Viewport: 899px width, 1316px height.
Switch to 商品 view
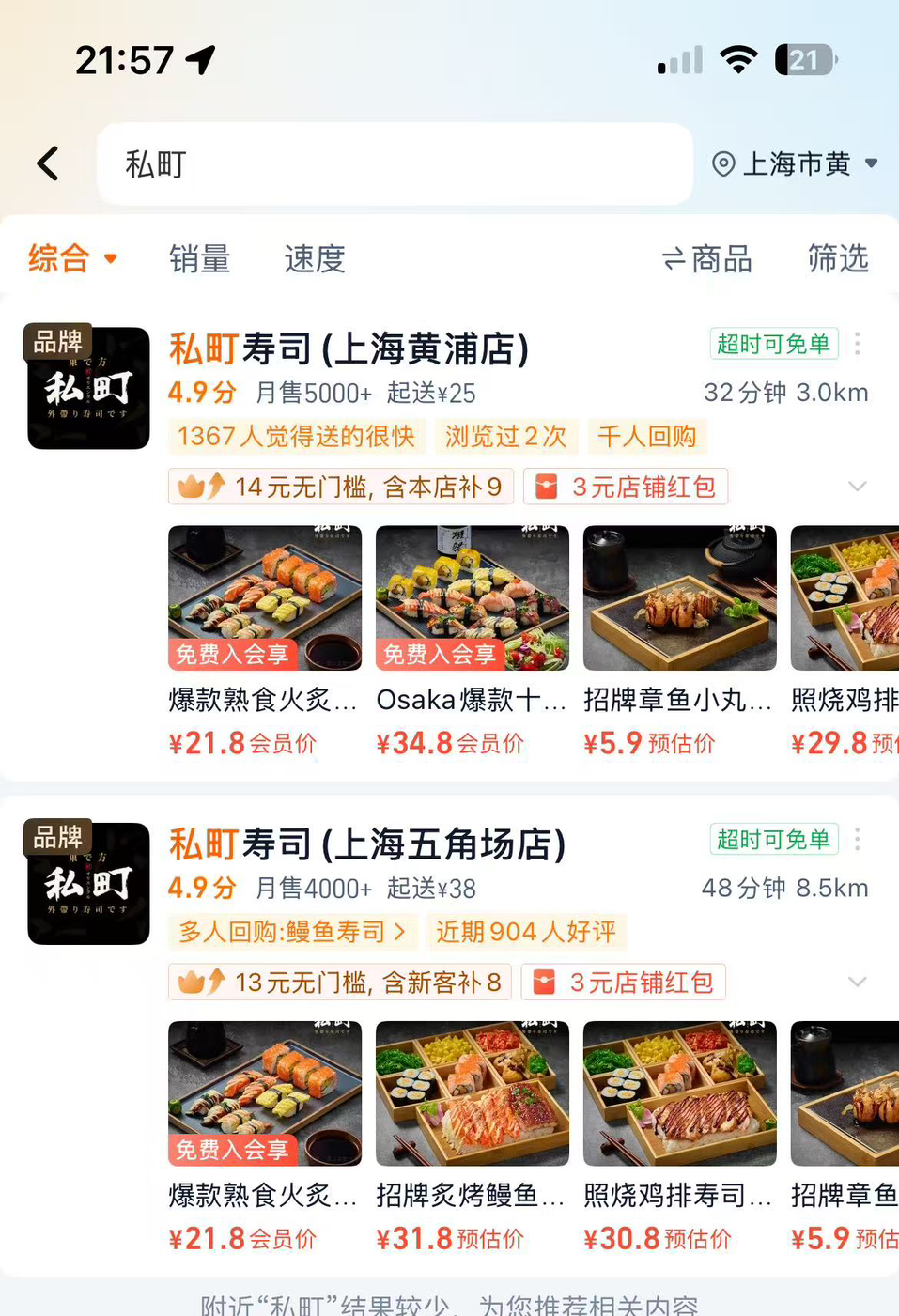pos(707,259)
